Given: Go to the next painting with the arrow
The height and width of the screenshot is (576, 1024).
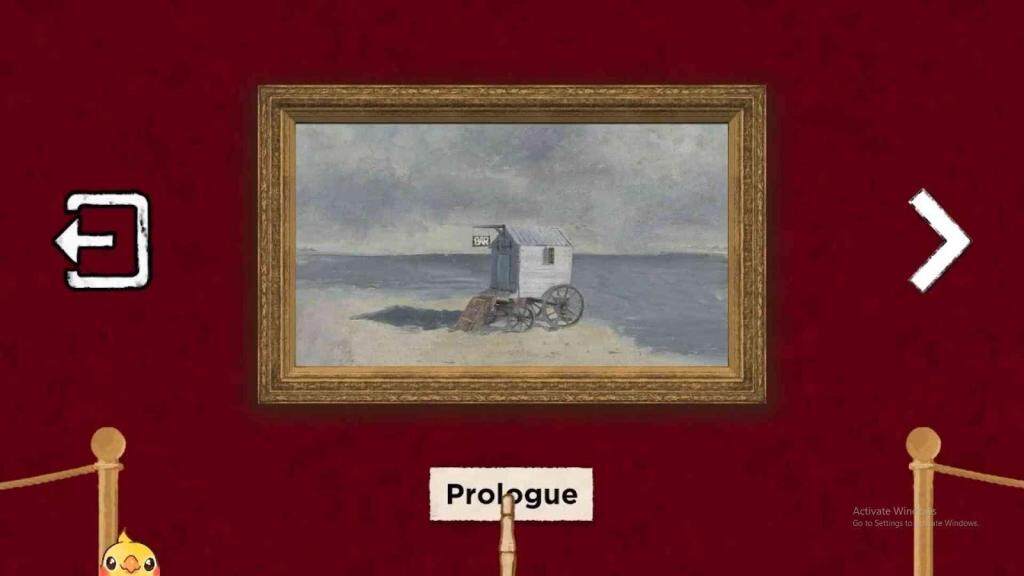Looking at the screenshot, I should click(x=938, y=241).
